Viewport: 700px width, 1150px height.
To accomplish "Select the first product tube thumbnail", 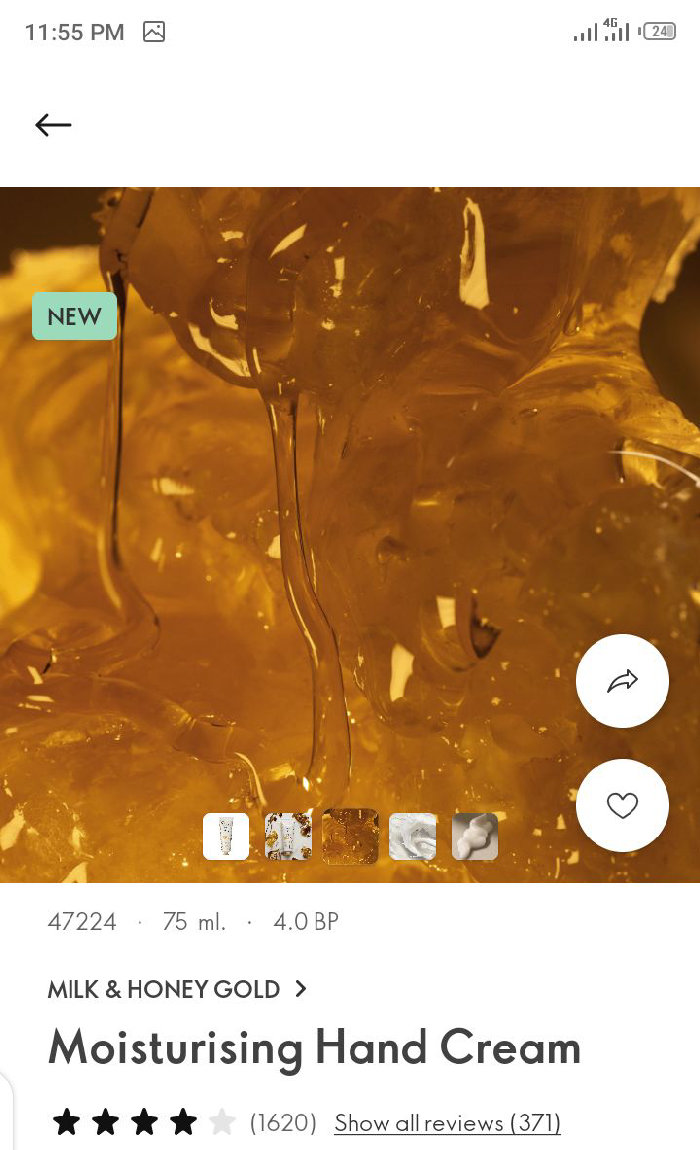I will click(x=226, y=837).
